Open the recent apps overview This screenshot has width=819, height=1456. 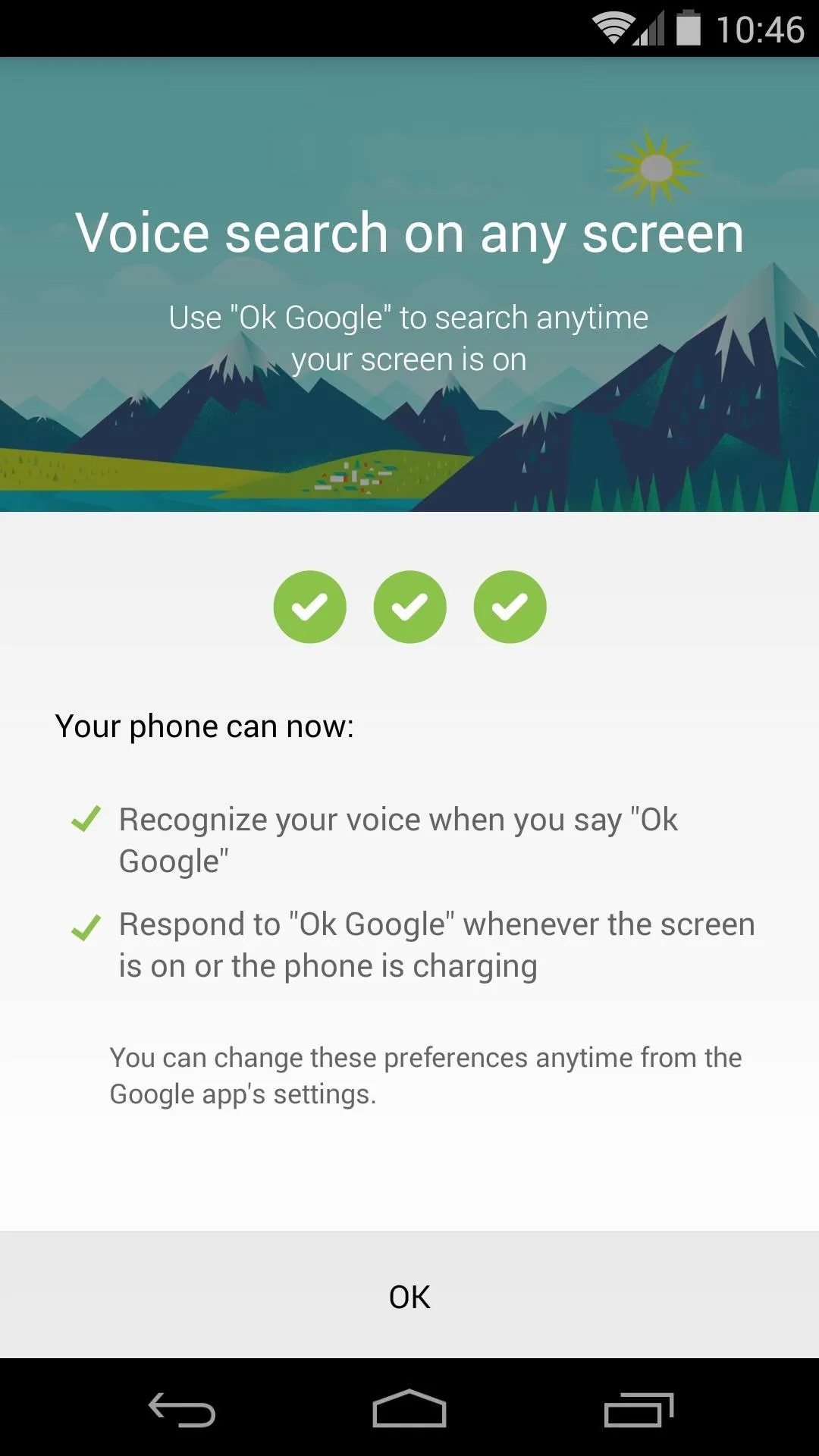(639, 1409)
